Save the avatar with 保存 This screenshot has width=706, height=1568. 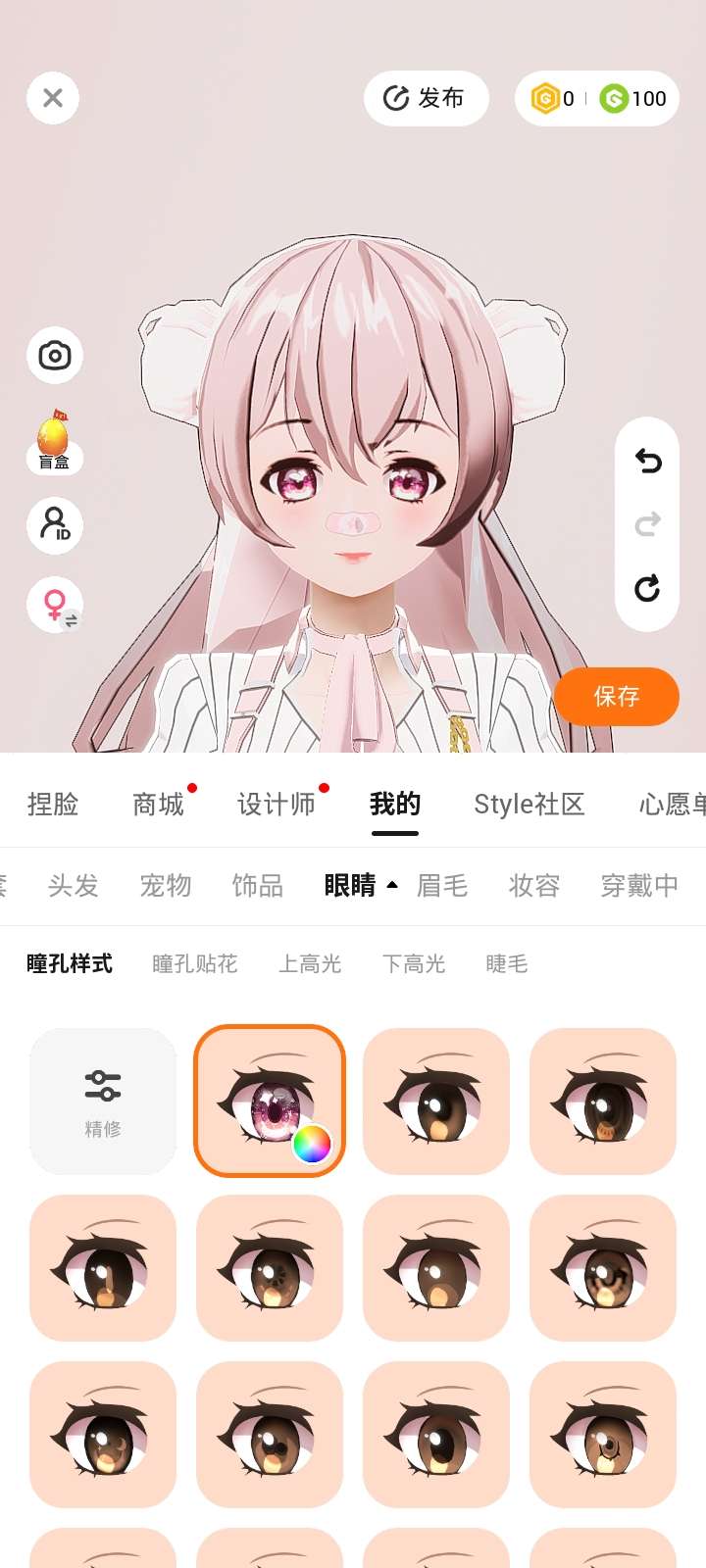[616, 697]
